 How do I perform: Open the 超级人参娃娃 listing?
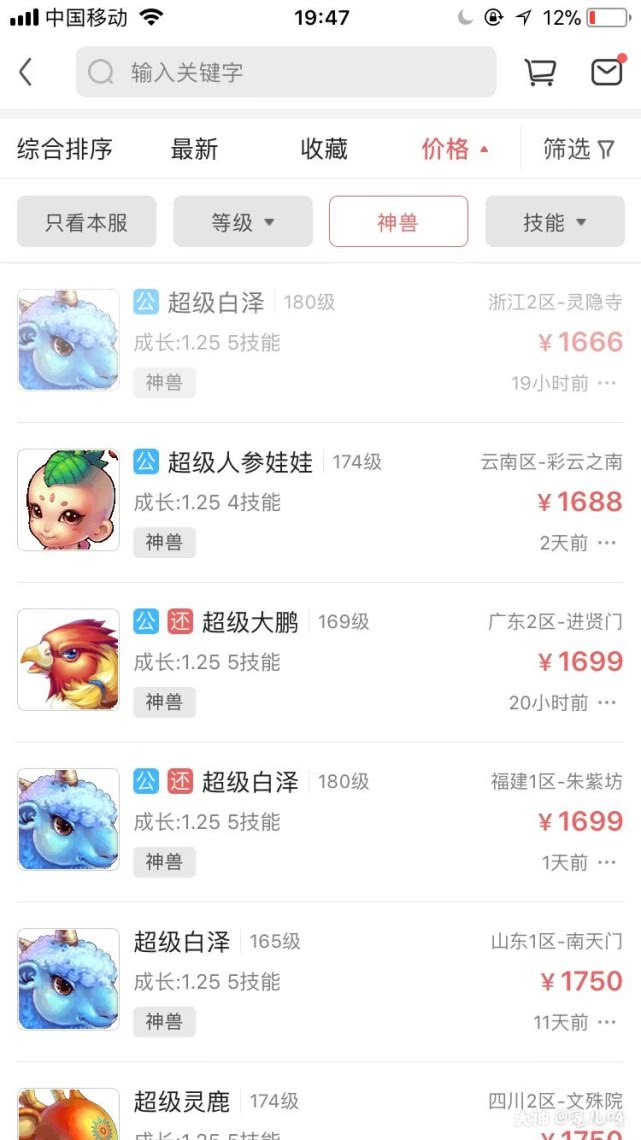coord(320,502)
